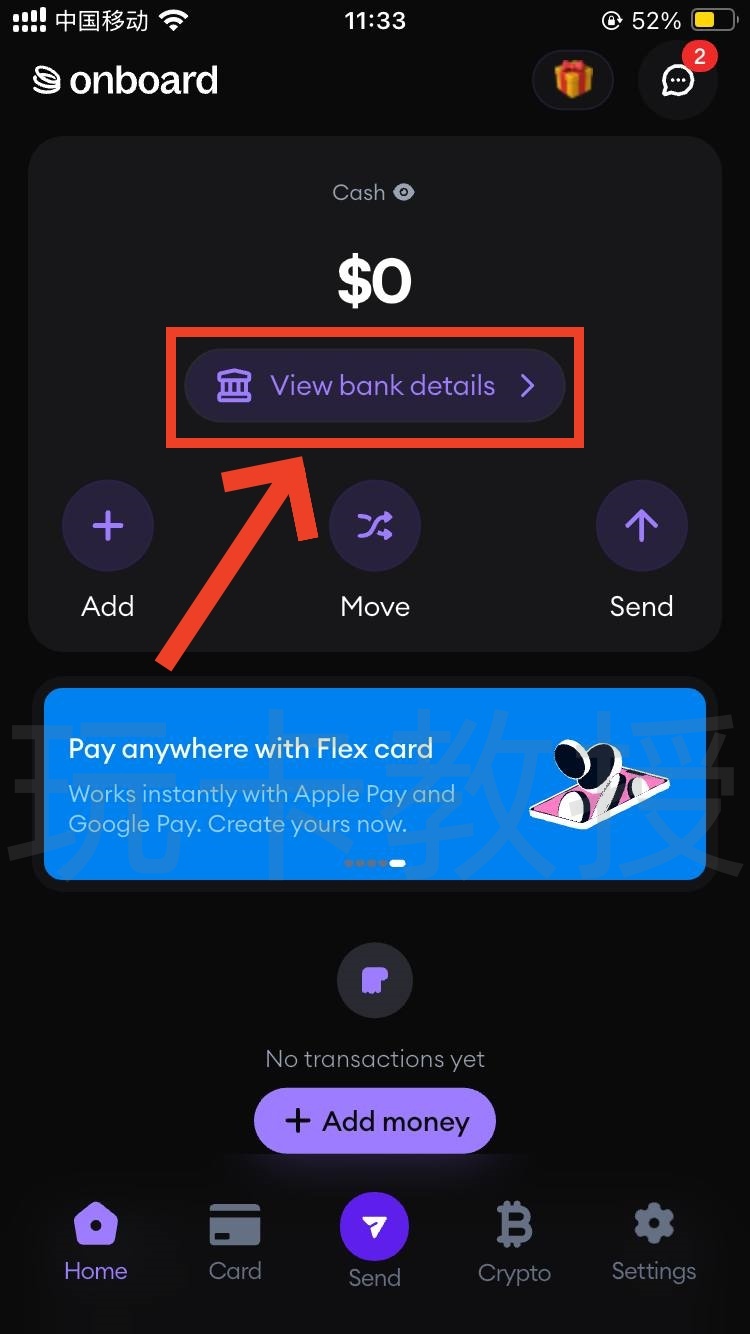
Task: Tap the Add plus button
Action: (x=108, y=526)
